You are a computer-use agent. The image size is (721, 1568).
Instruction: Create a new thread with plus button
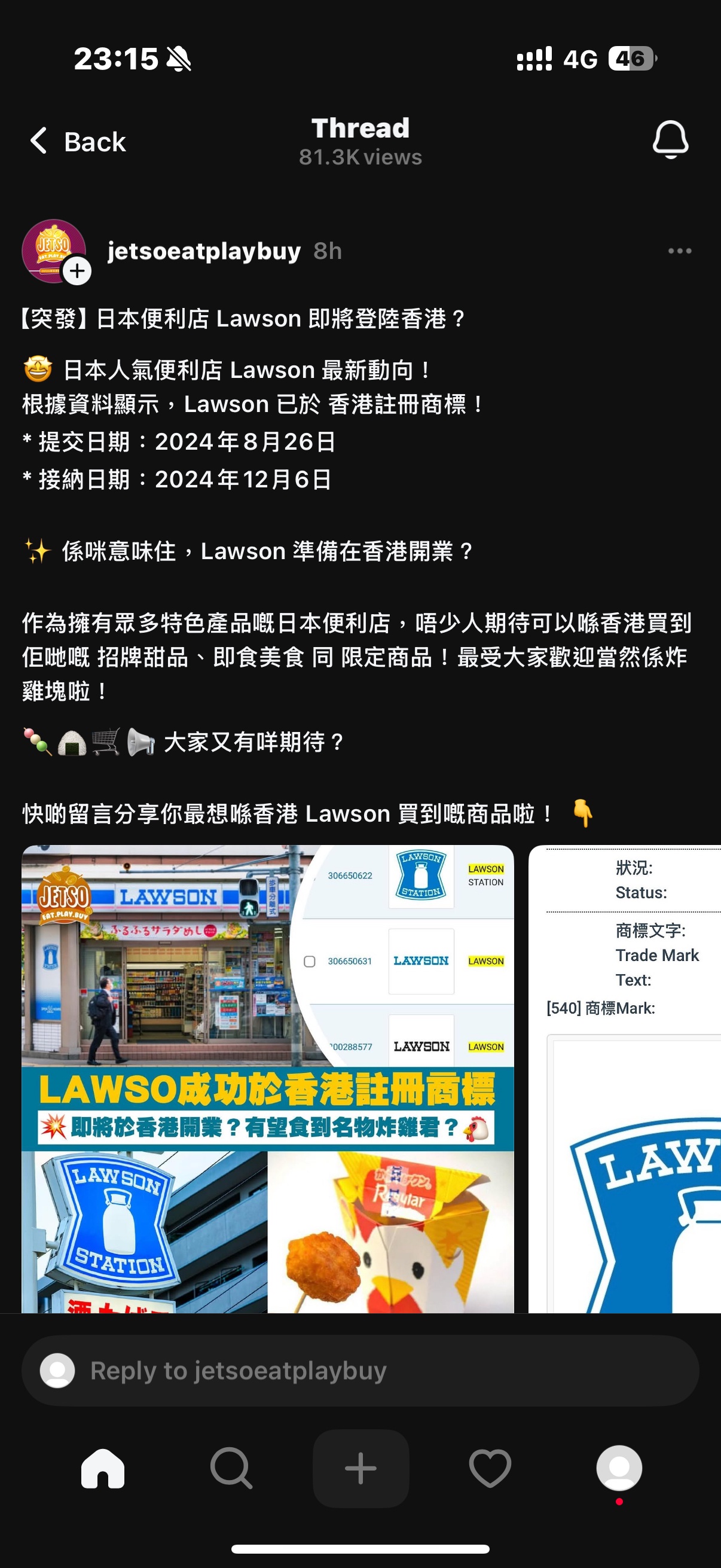[x=360, y=1468]
